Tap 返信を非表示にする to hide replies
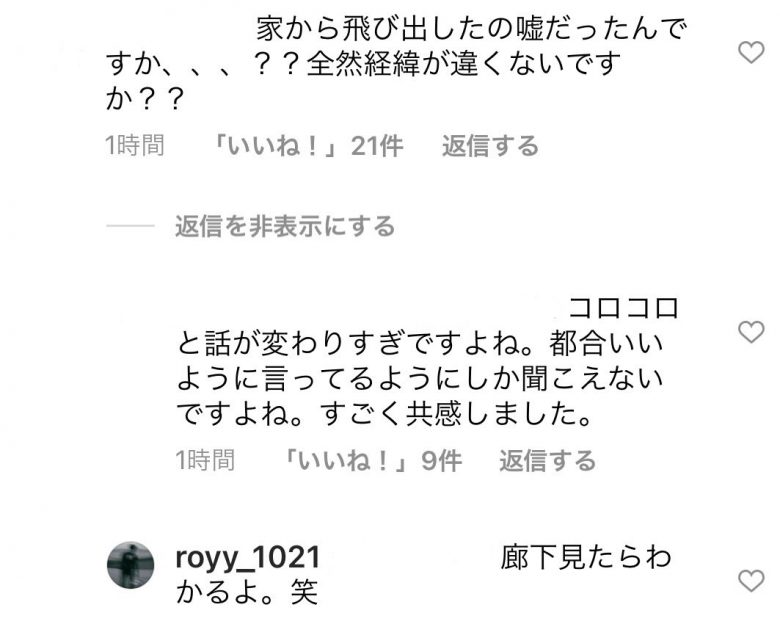This screenshot has width=780, height=624. click(x=285, y=226)
